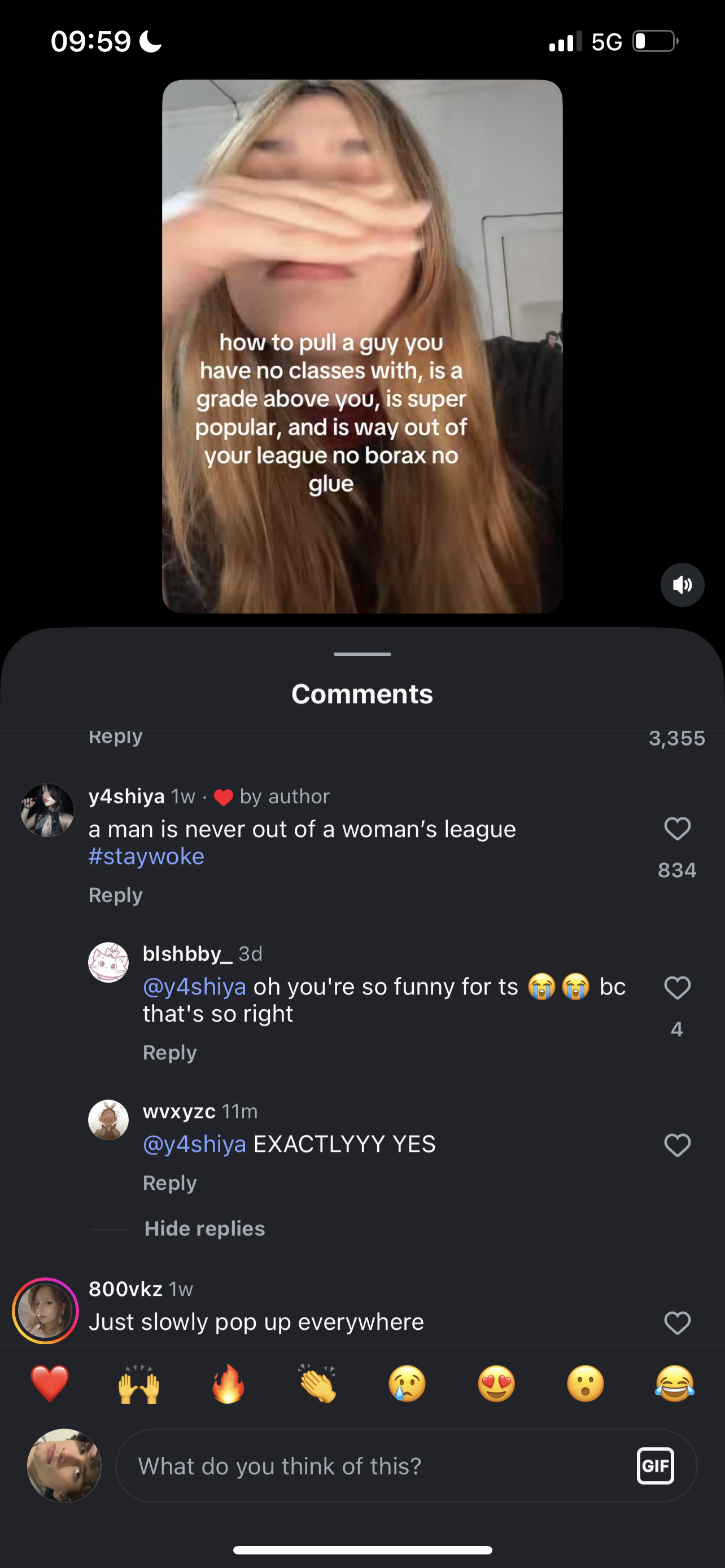Insert the fire emoji

(x=228, y=1383)
